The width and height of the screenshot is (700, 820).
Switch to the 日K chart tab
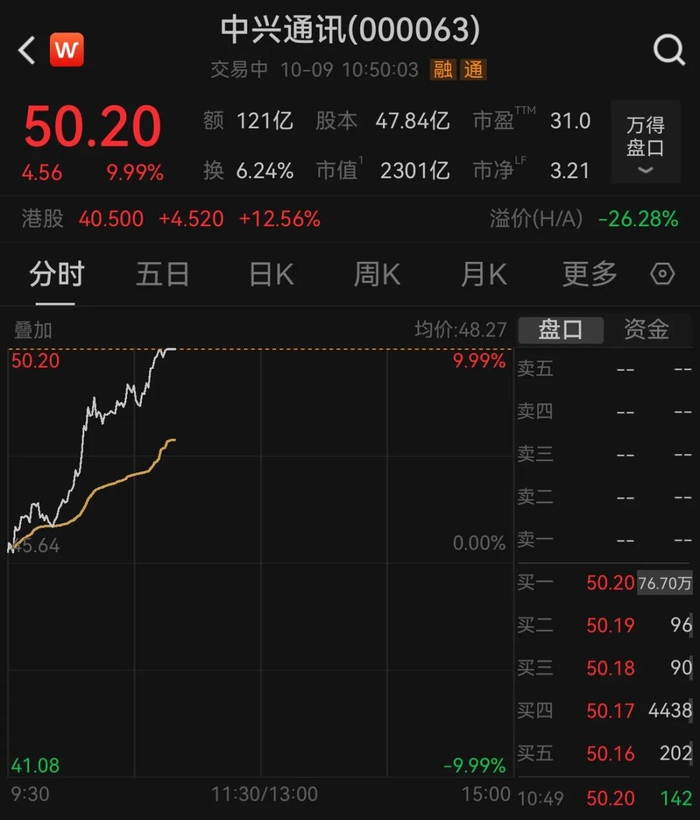(271, 274)
